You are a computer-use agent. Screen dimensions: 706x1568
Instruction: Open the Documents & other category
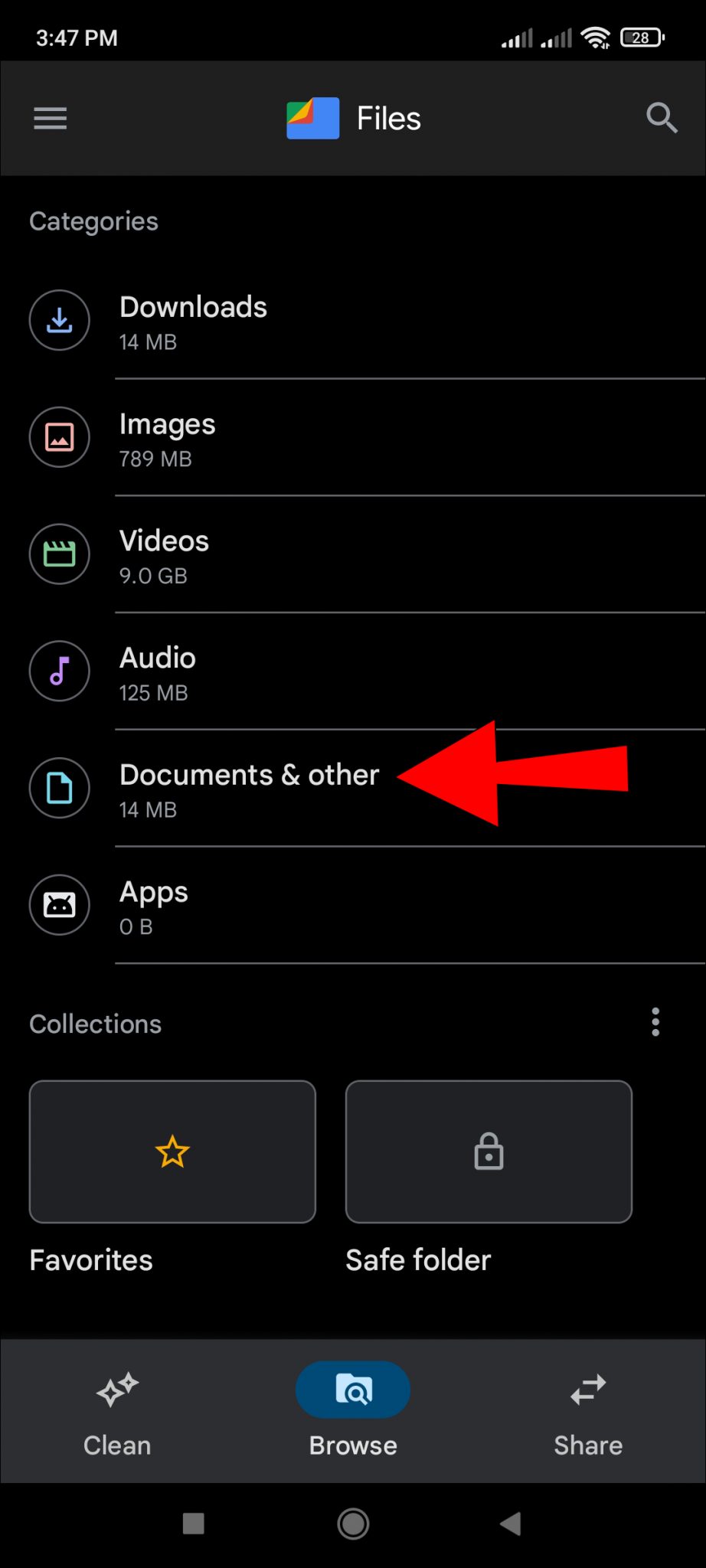249,789
